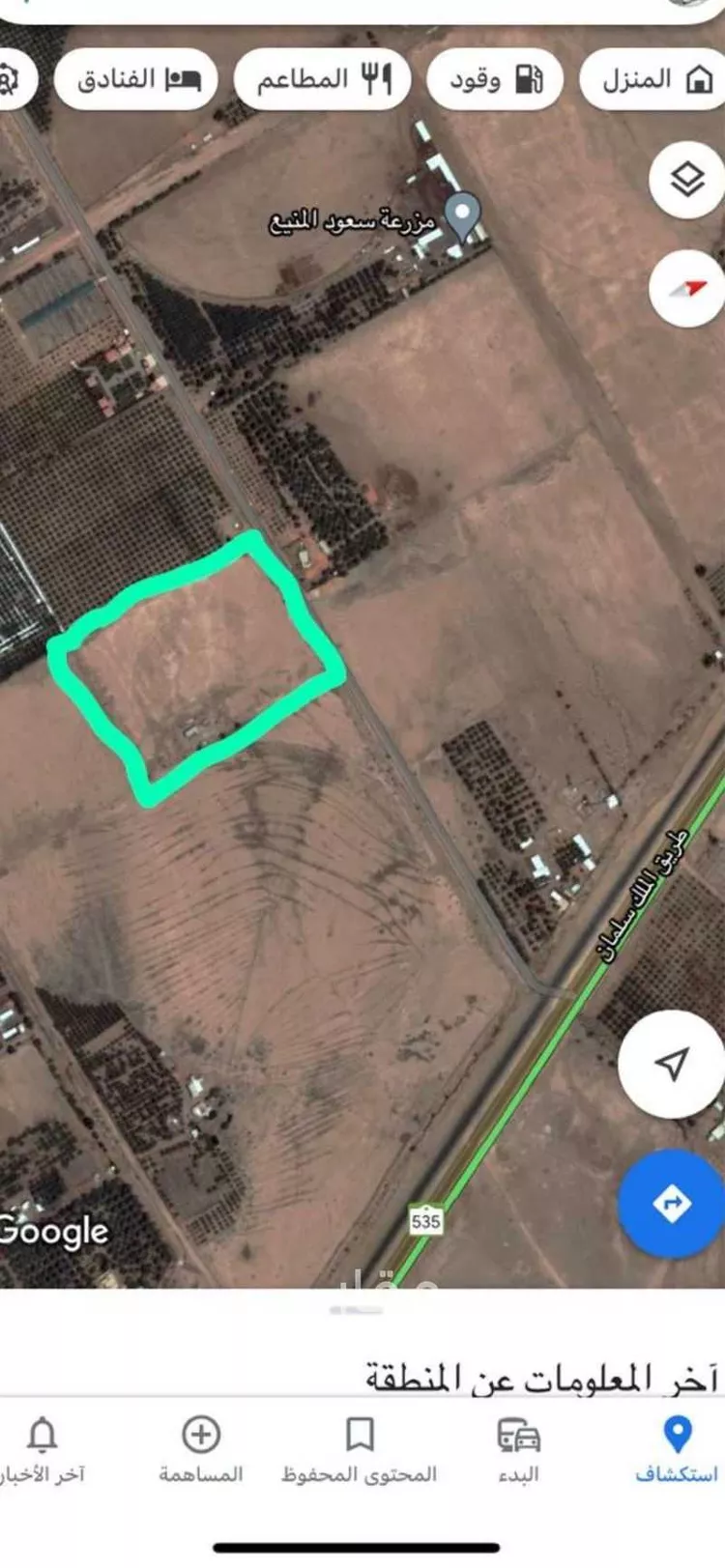Open the map layers button

(686, 180)
